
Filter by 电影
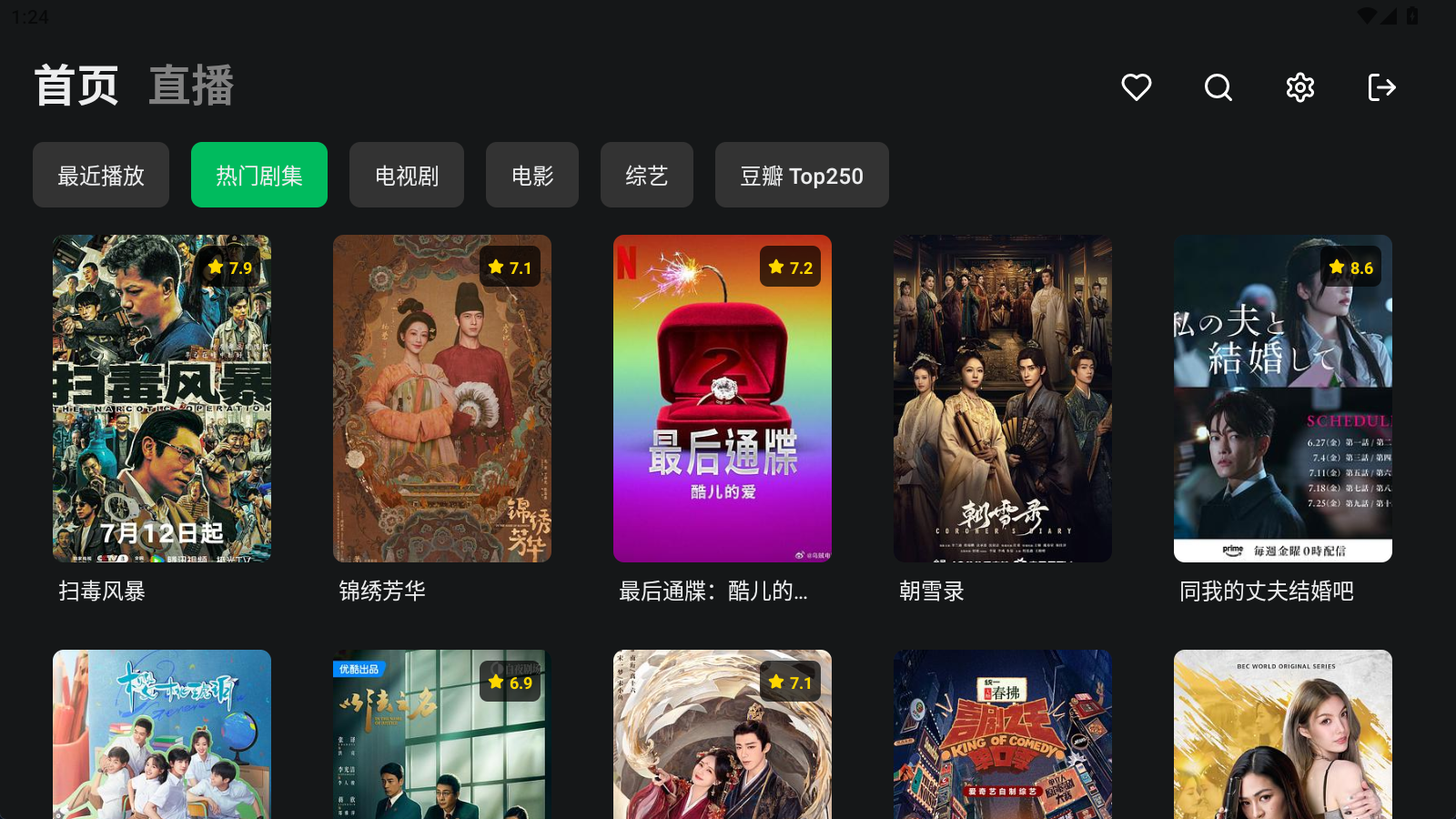coord(532,175)
